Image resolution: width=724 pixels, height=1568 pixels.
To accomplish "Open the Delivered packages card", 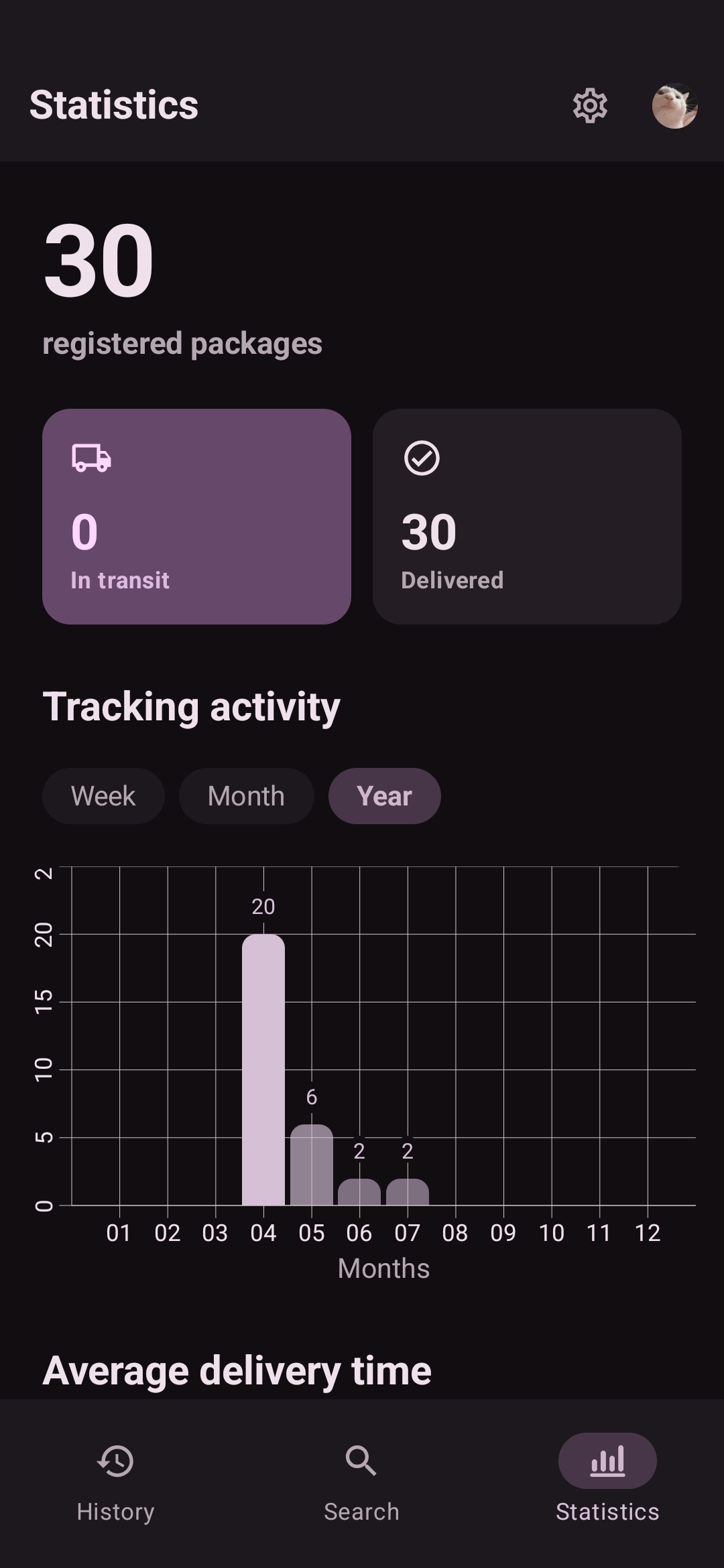I will pyautogui.click(x=527, y=517).
